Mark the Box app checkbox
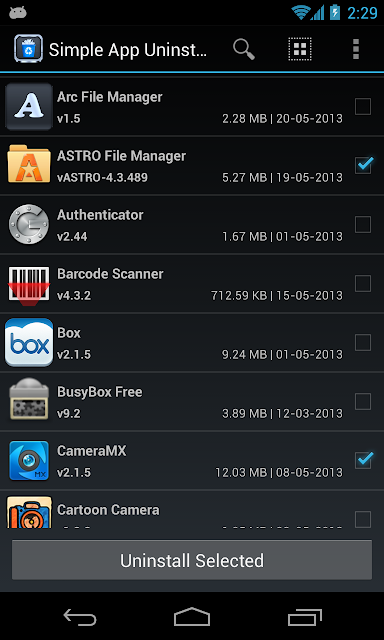The height and width of the screenshot is (640, 384). pyautogui.click(x=363, y=342)
